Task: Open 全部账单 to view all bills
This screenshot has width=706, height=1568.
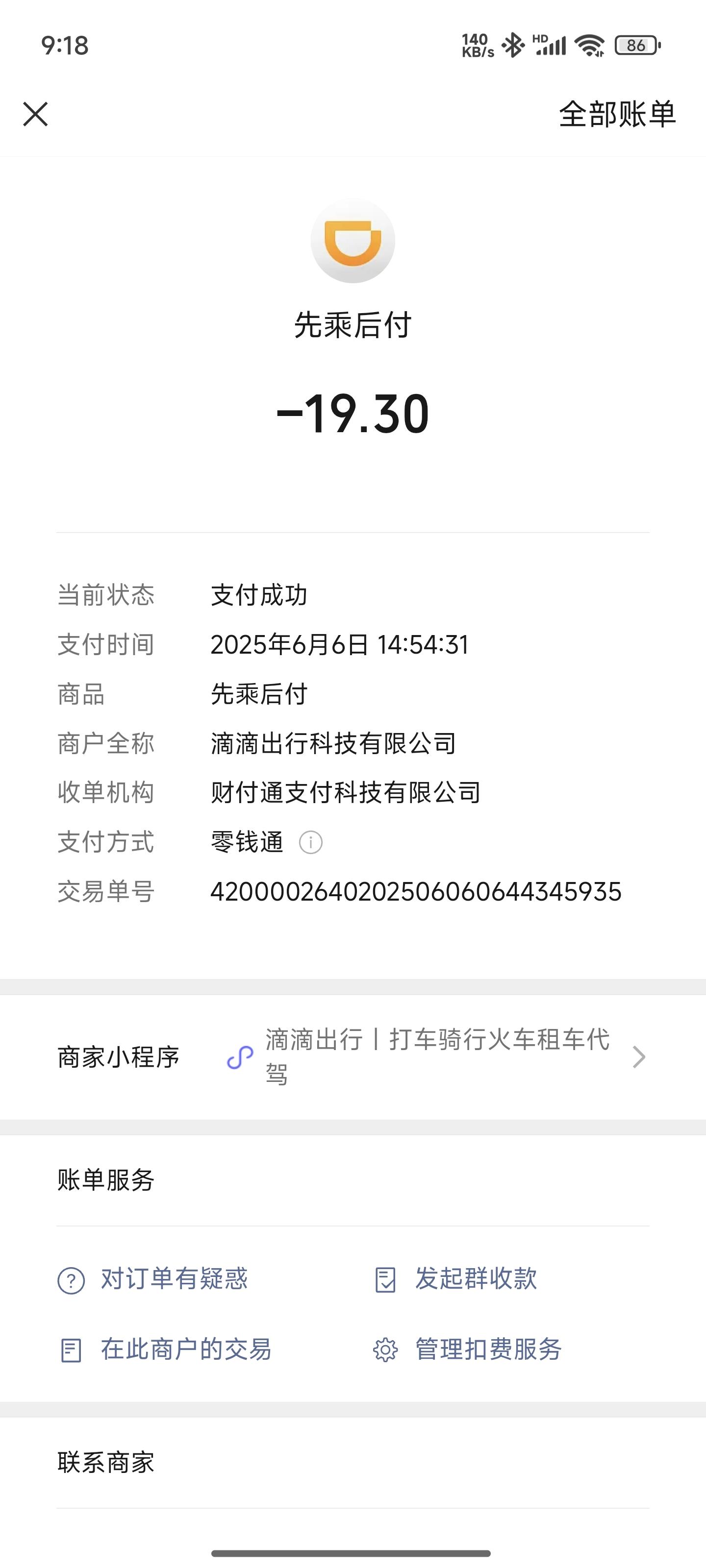Action: coord(617,115)
